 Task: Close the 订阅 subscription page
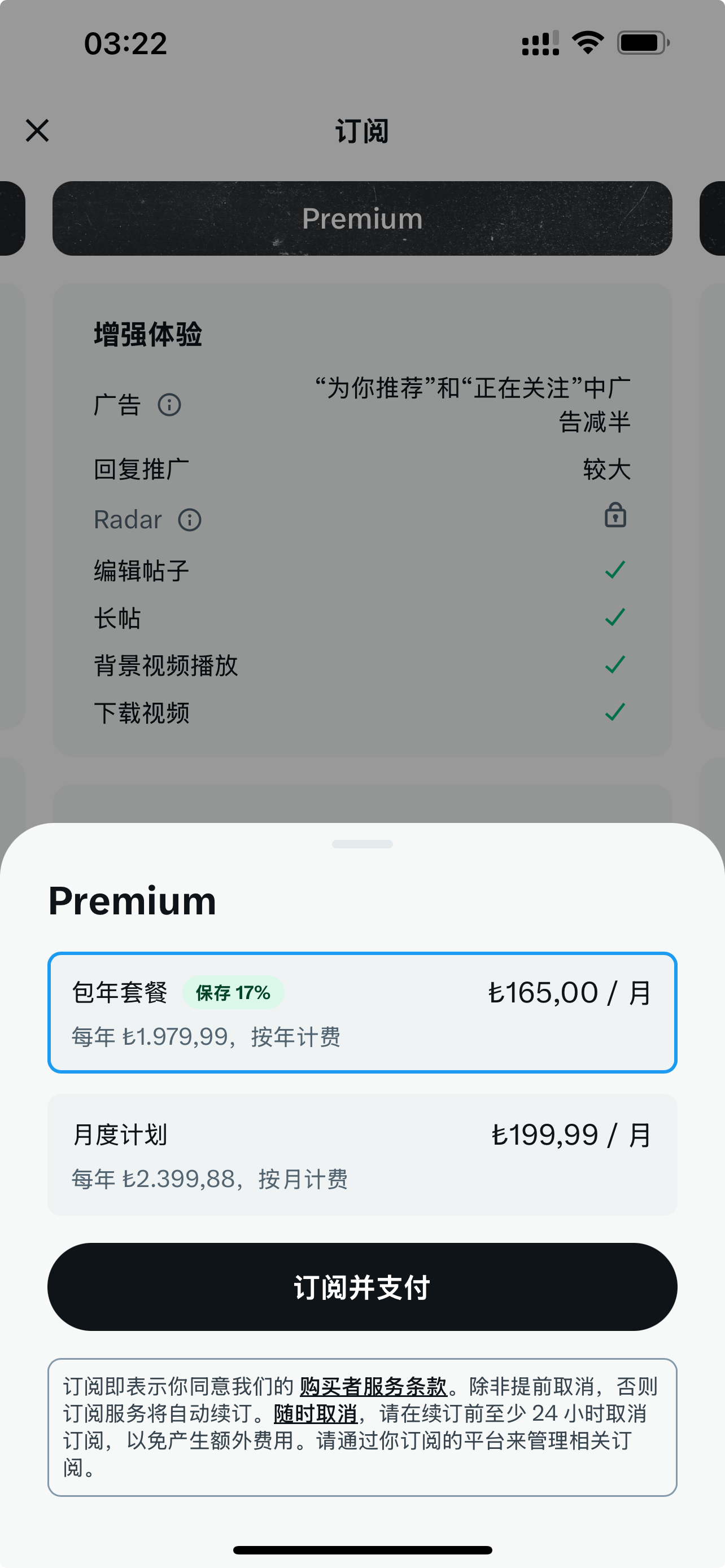37,130
